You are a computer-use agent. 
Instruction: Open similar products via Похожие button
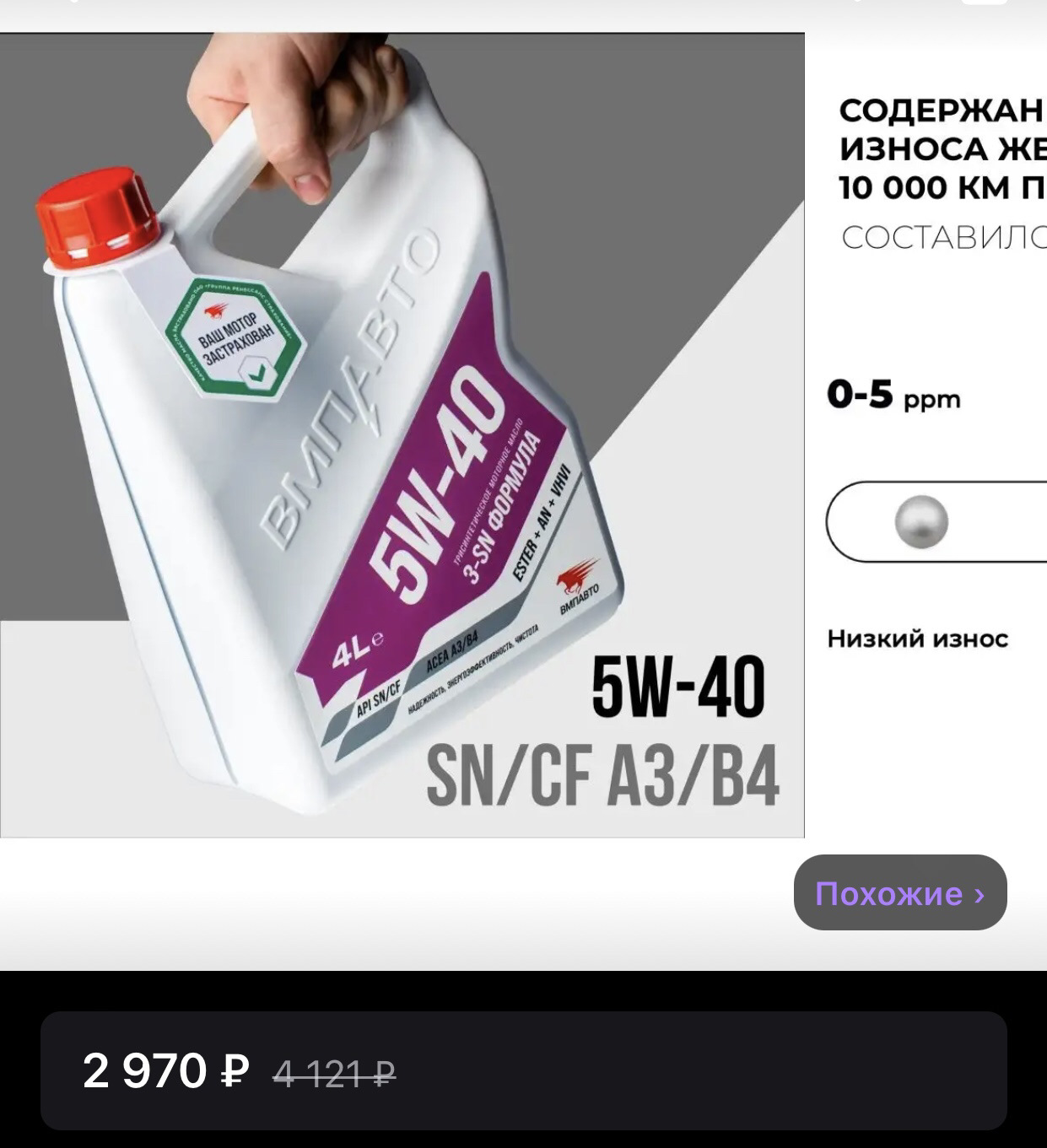(x=899, y=893)
